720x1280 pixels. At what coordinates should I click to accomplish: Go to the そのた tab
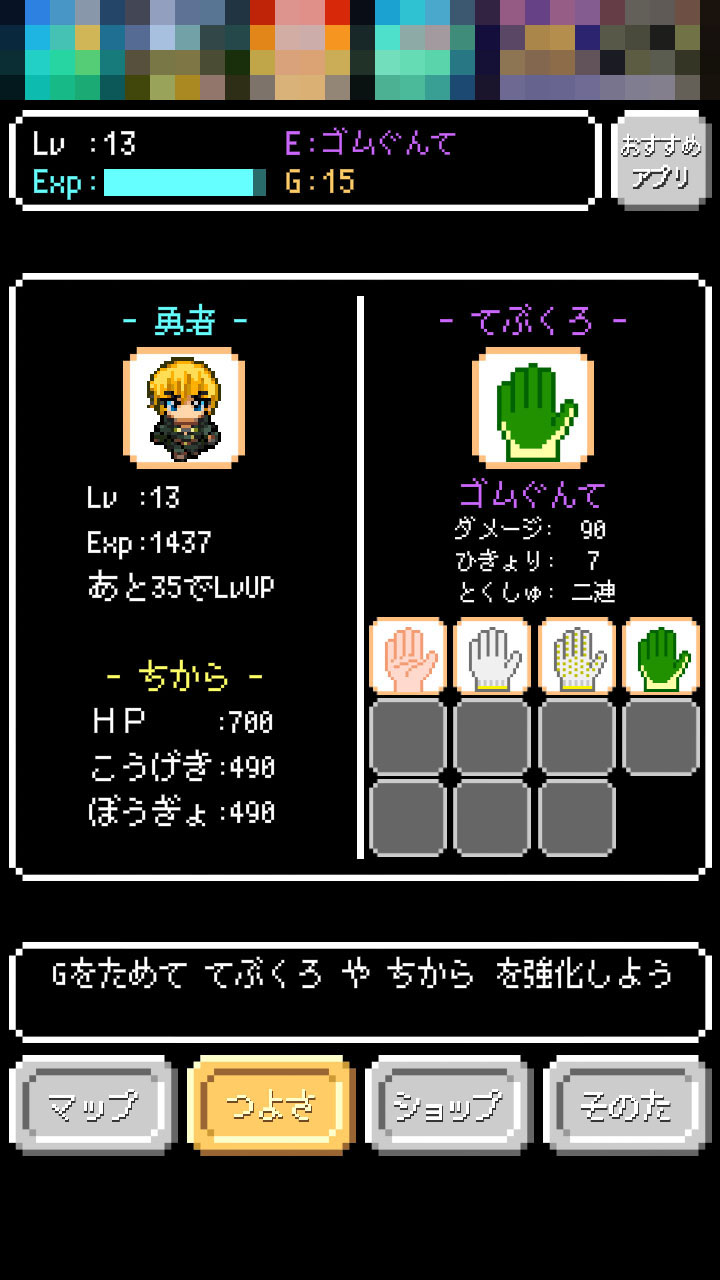click(x=627, y=1106)
